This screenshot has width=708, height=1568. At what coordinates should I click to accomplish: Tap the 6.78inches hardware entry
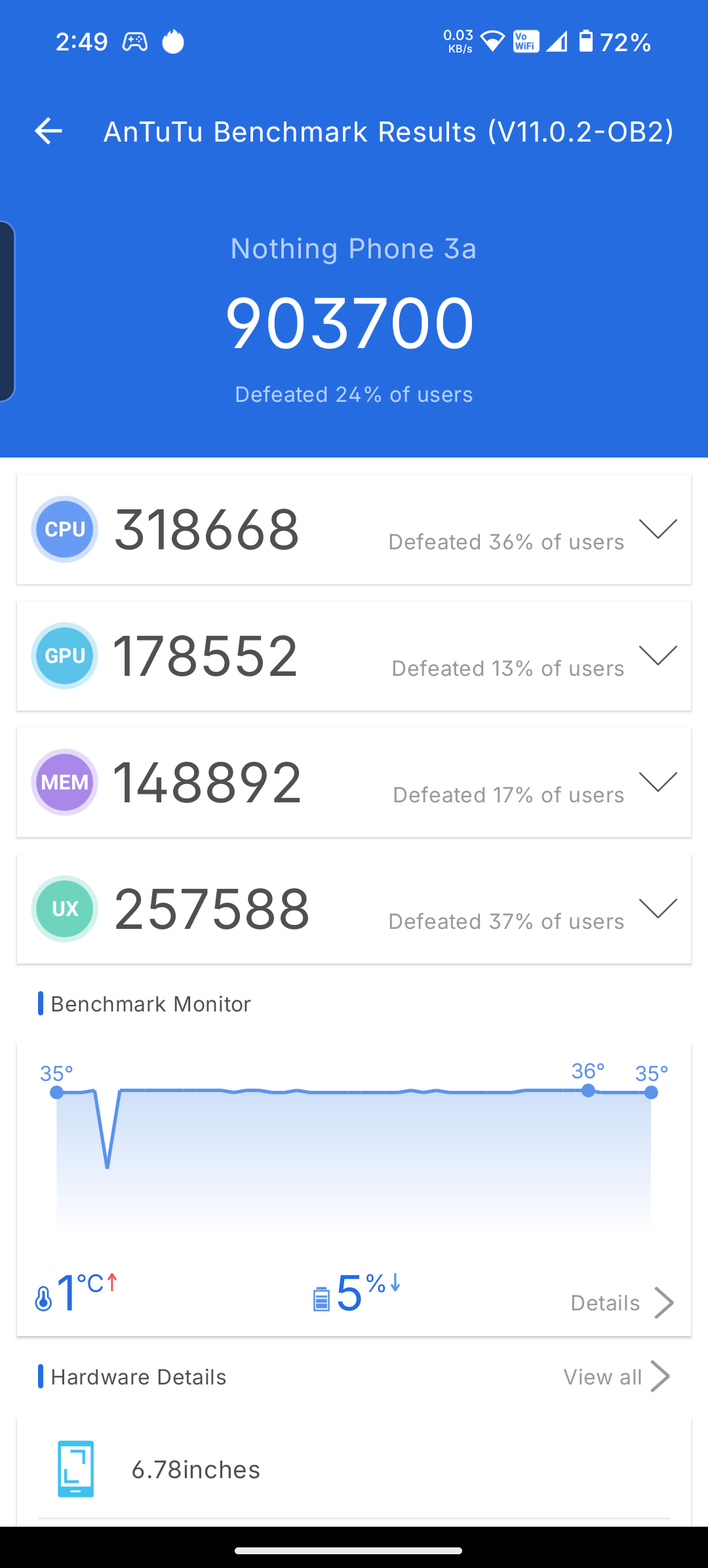(196, 1469)
